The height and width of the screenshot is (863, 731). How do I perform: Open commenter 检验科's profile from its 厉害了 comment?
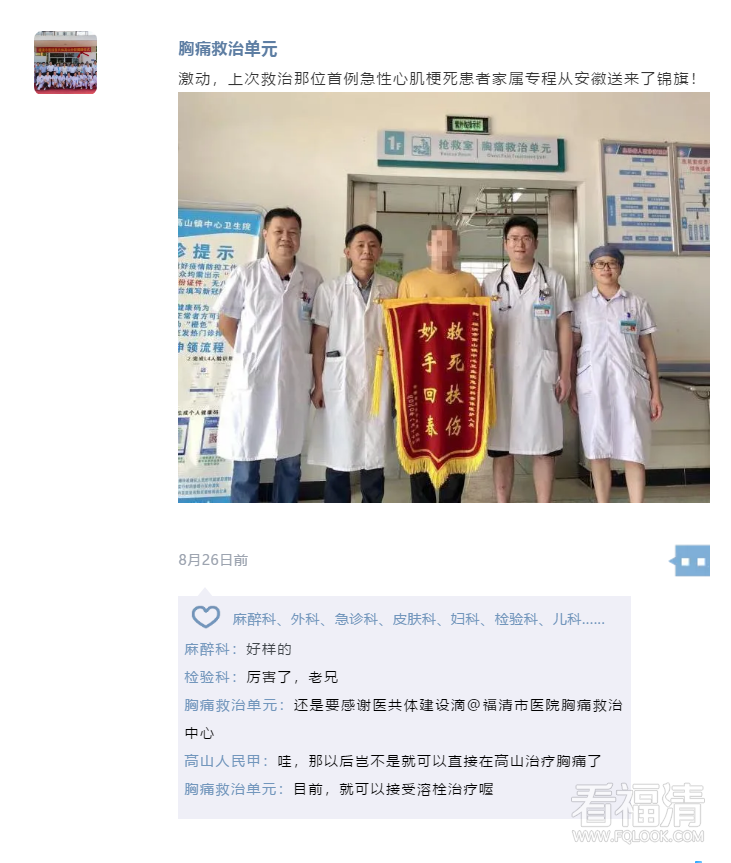pyautogui.click(x=206, y=677)
